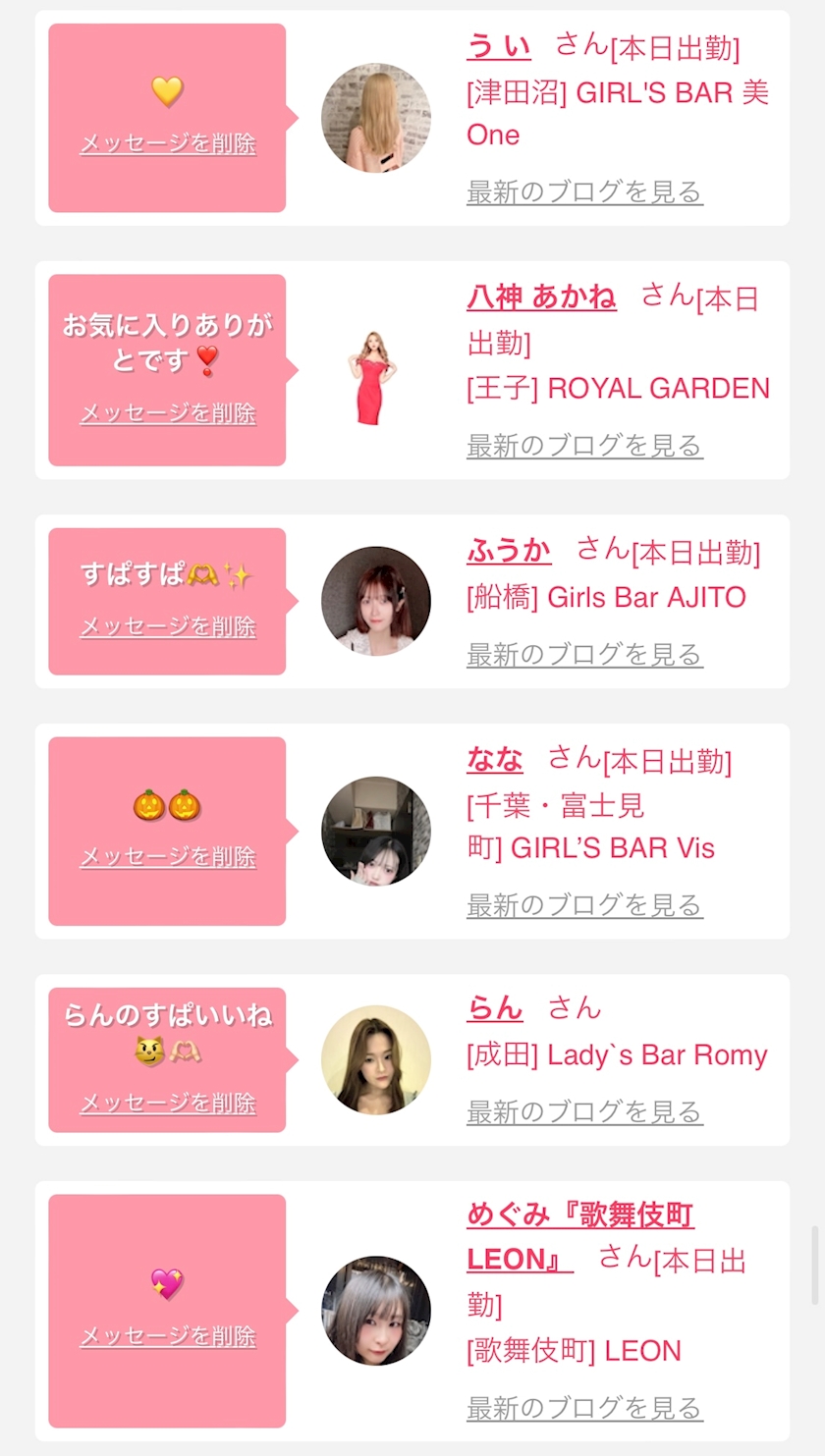Delete the pumpkin message from なな
This screenshot has height=1456, width=825.
tap(168, 857)
